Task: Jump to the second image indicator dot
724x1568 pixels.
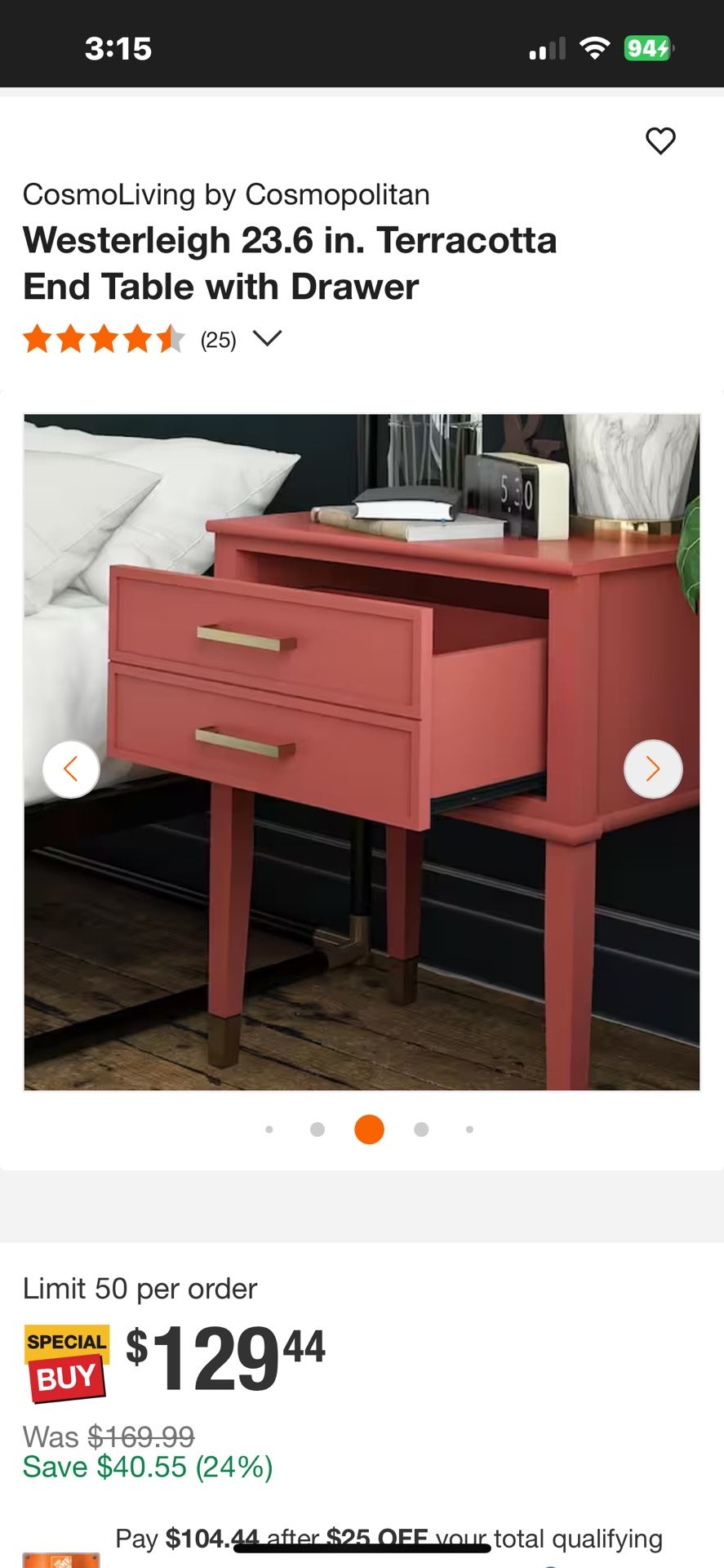Action: coord(318,1129)
